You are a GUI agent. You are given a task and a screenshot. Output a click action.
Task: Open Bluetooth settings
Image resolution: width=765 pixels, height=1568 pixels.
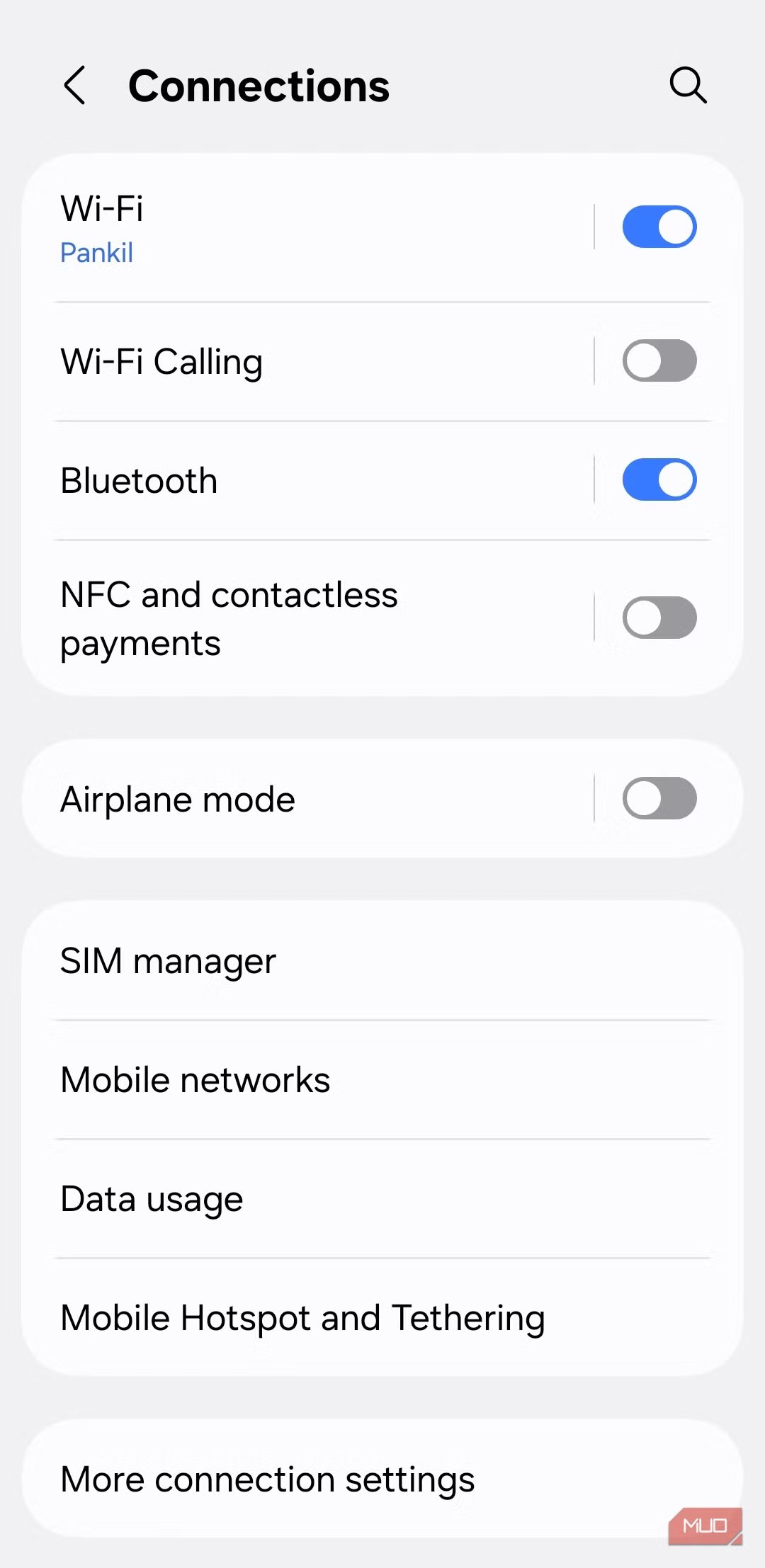point(283,481)
